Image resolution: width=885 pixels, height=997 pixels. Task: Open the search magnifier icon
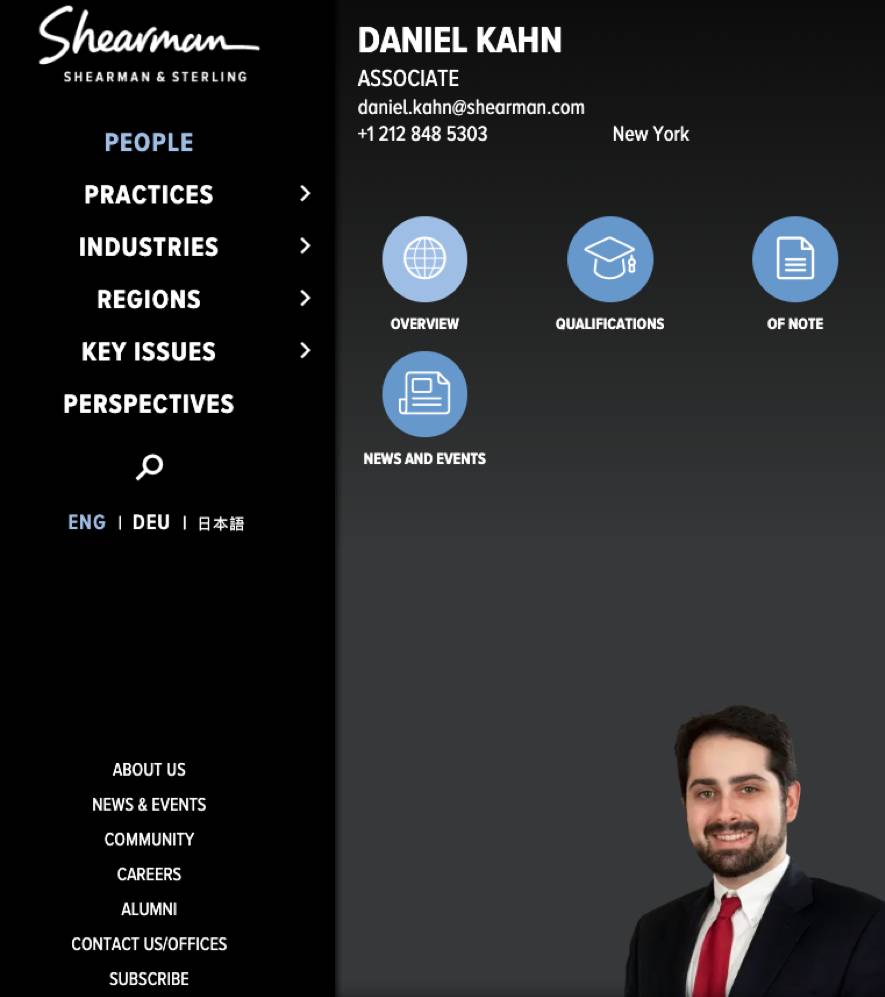tap(149, 467)
